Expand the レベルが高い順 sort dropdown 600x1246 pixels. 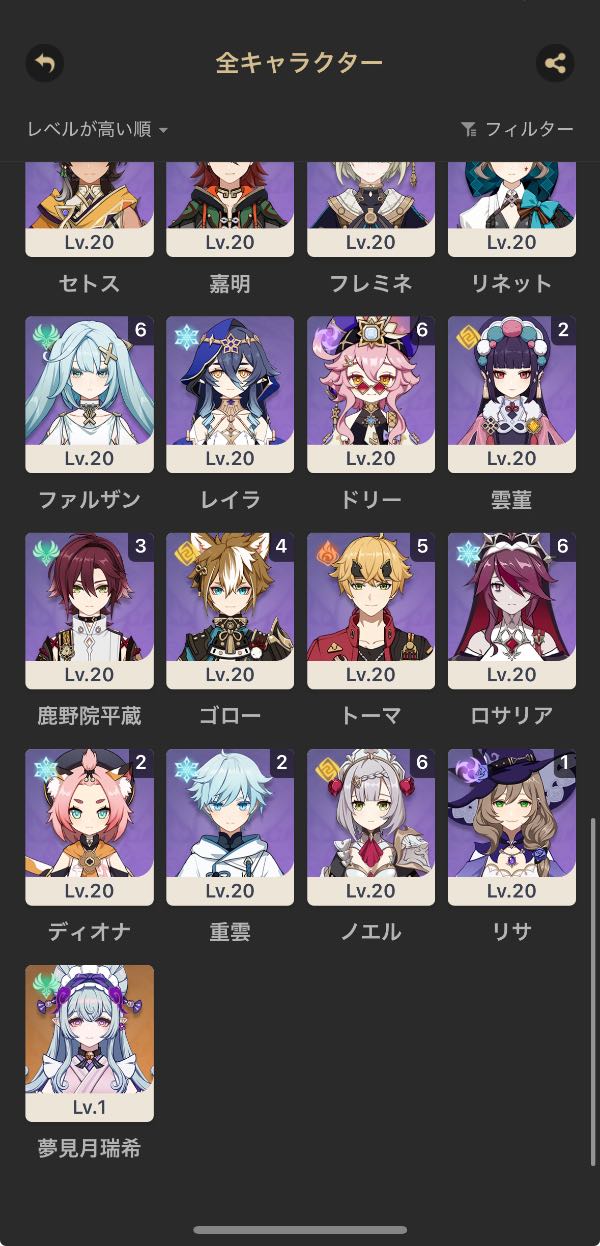97,129
